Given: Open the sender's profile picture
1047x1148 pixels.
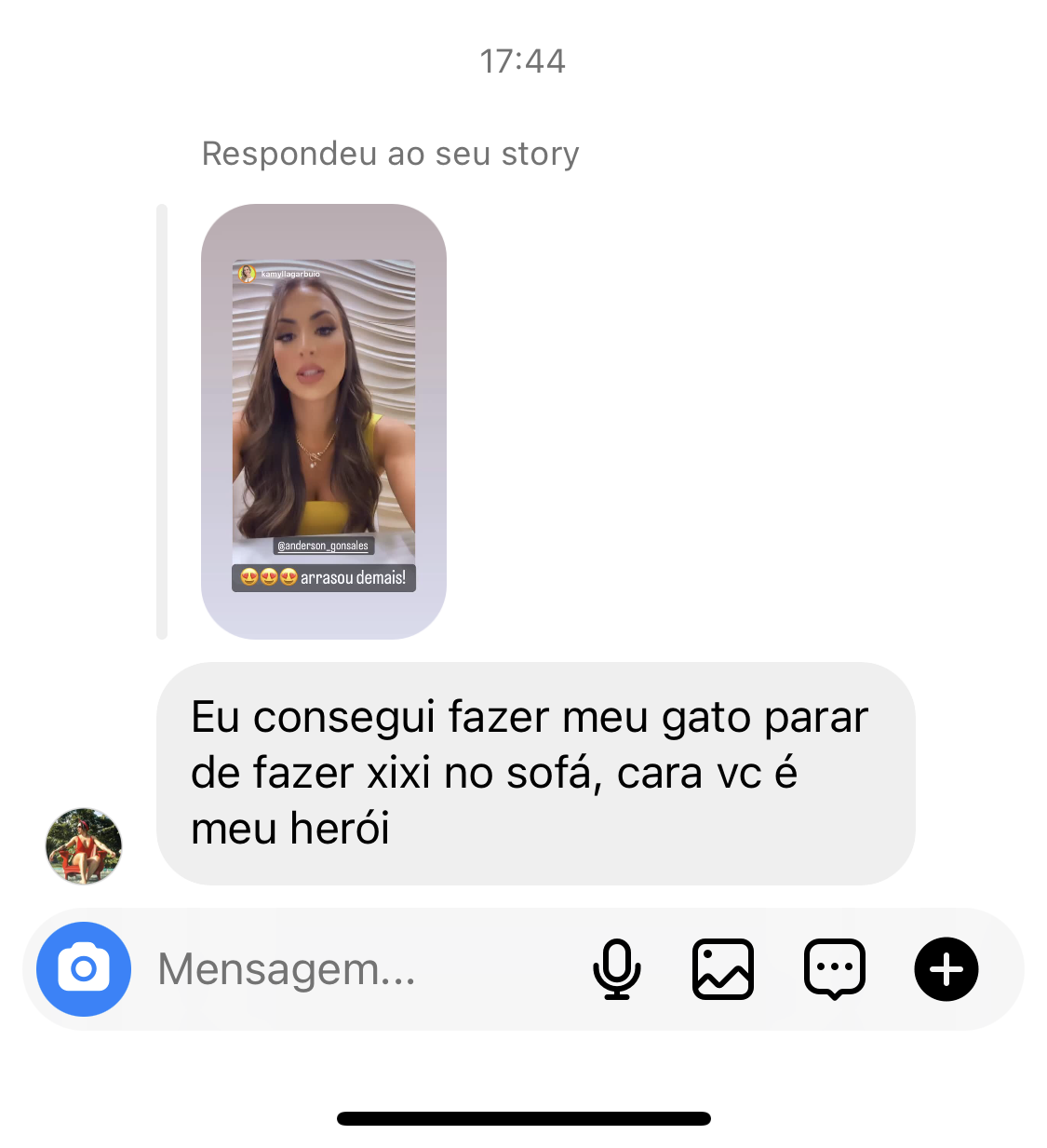Looking at the screenshot, I should tap(84, 845).
